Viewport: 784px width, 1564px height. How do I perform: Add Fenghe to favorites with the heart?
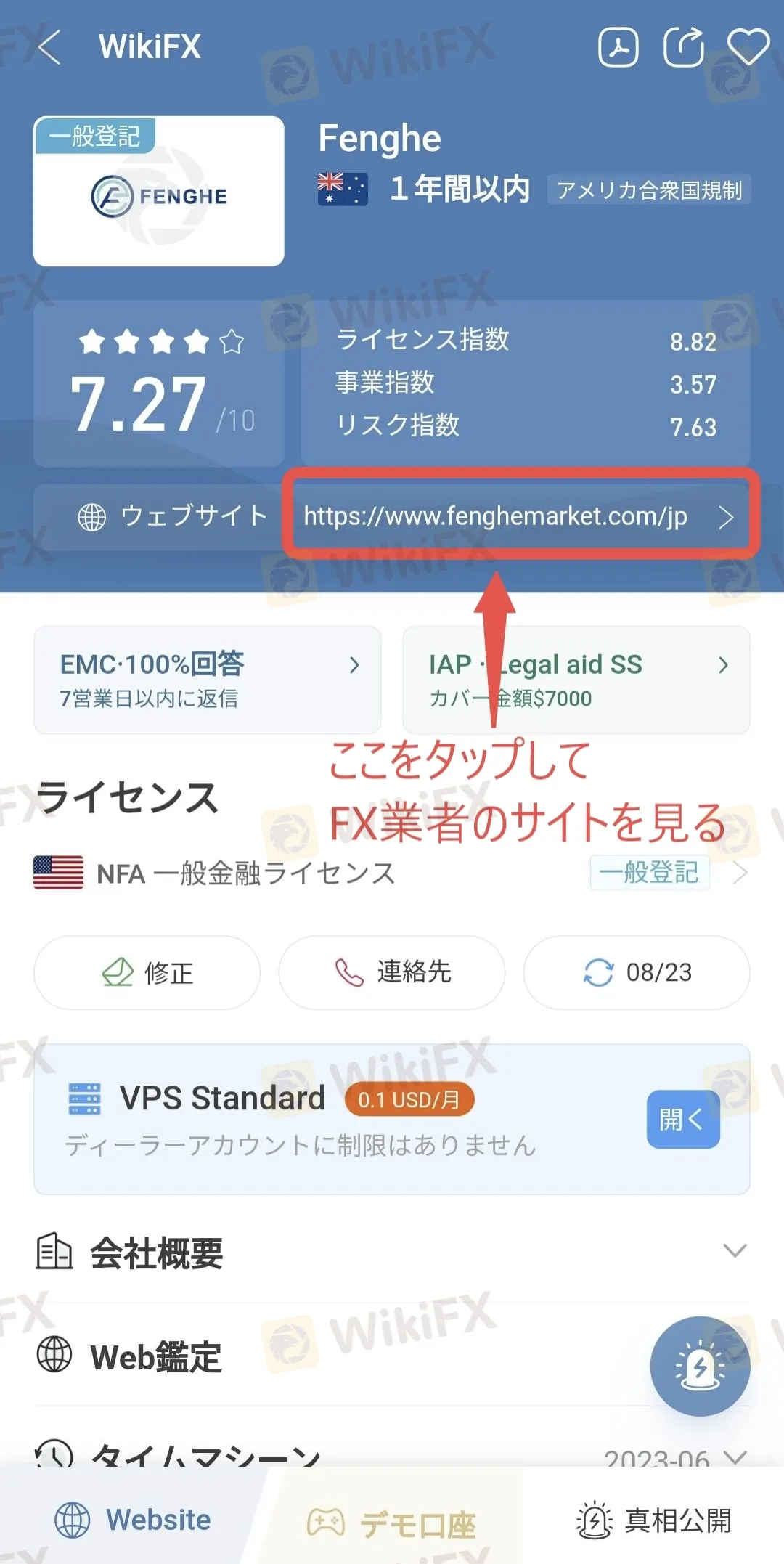point(748,48)
